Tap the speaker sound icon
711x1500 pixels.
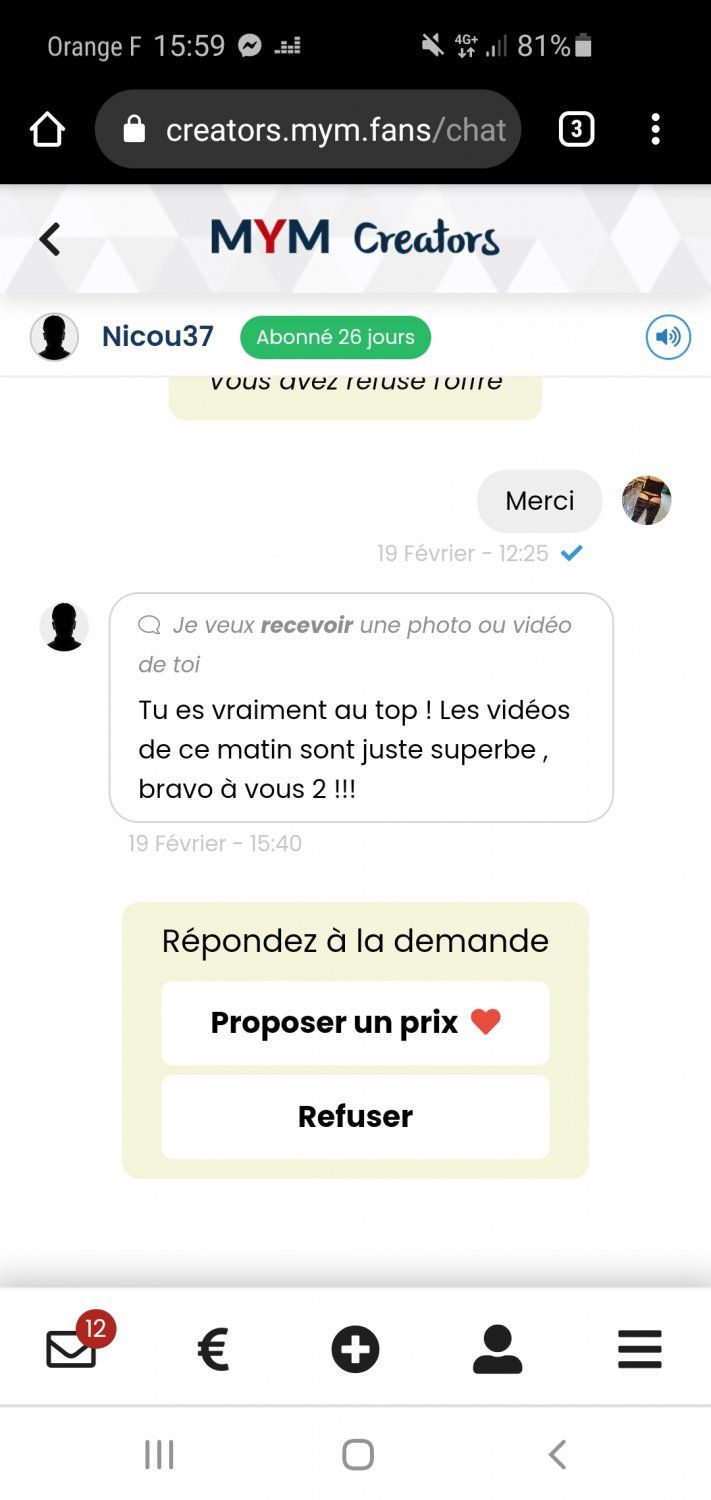click(x=668, y=337)
